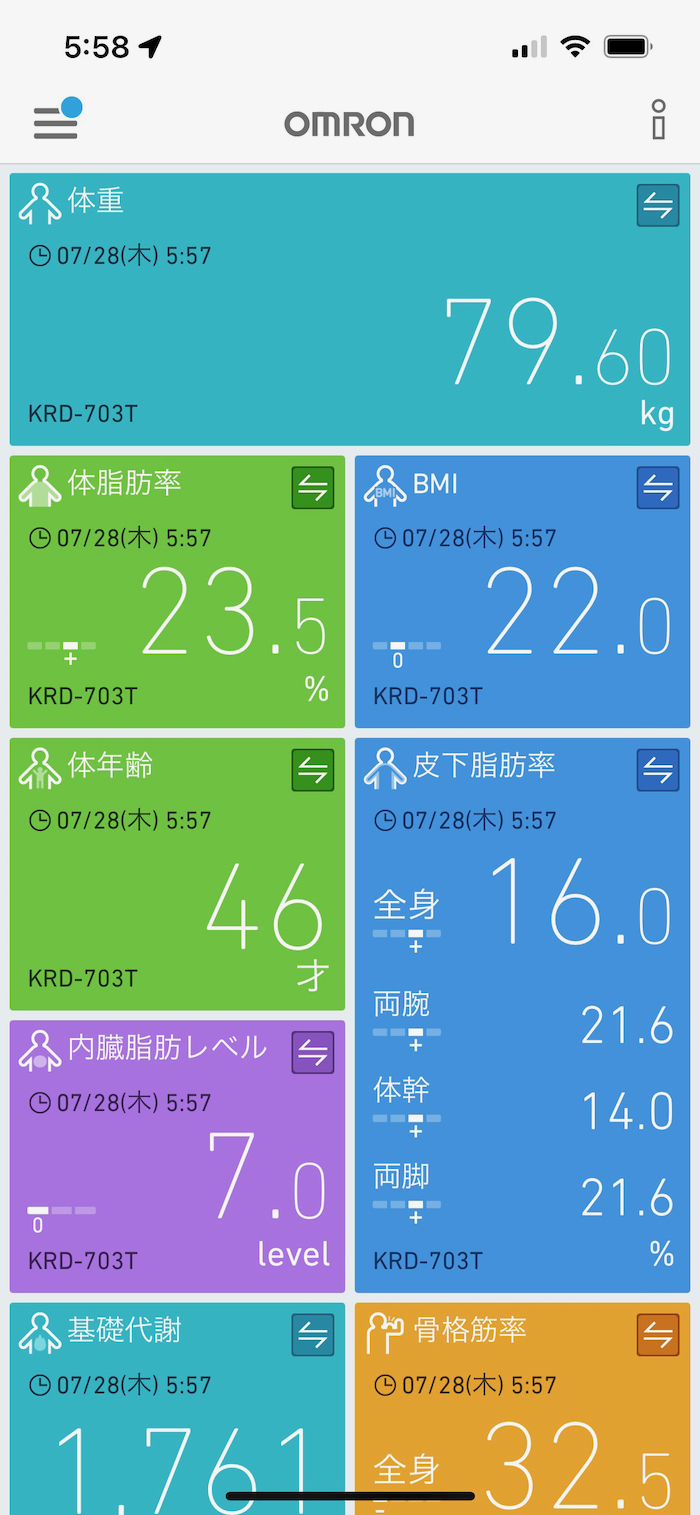700x1515 pixels.
Task: Tap the swap icon on 骨格筋率 card
Action: pos(657,1335)
